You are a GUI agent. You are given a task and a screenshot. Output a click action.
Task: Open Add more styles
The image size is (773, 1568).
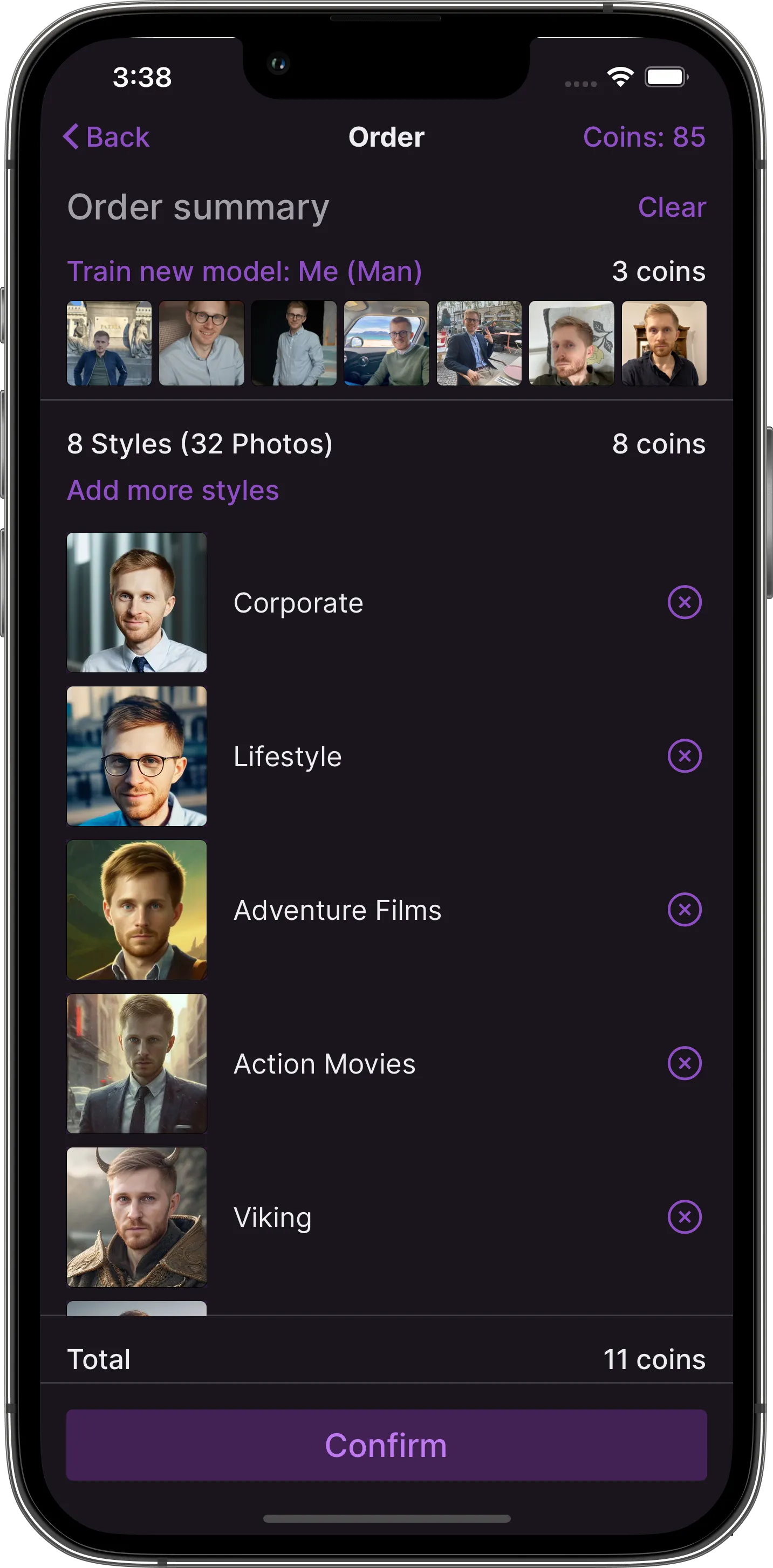point(173,490)
